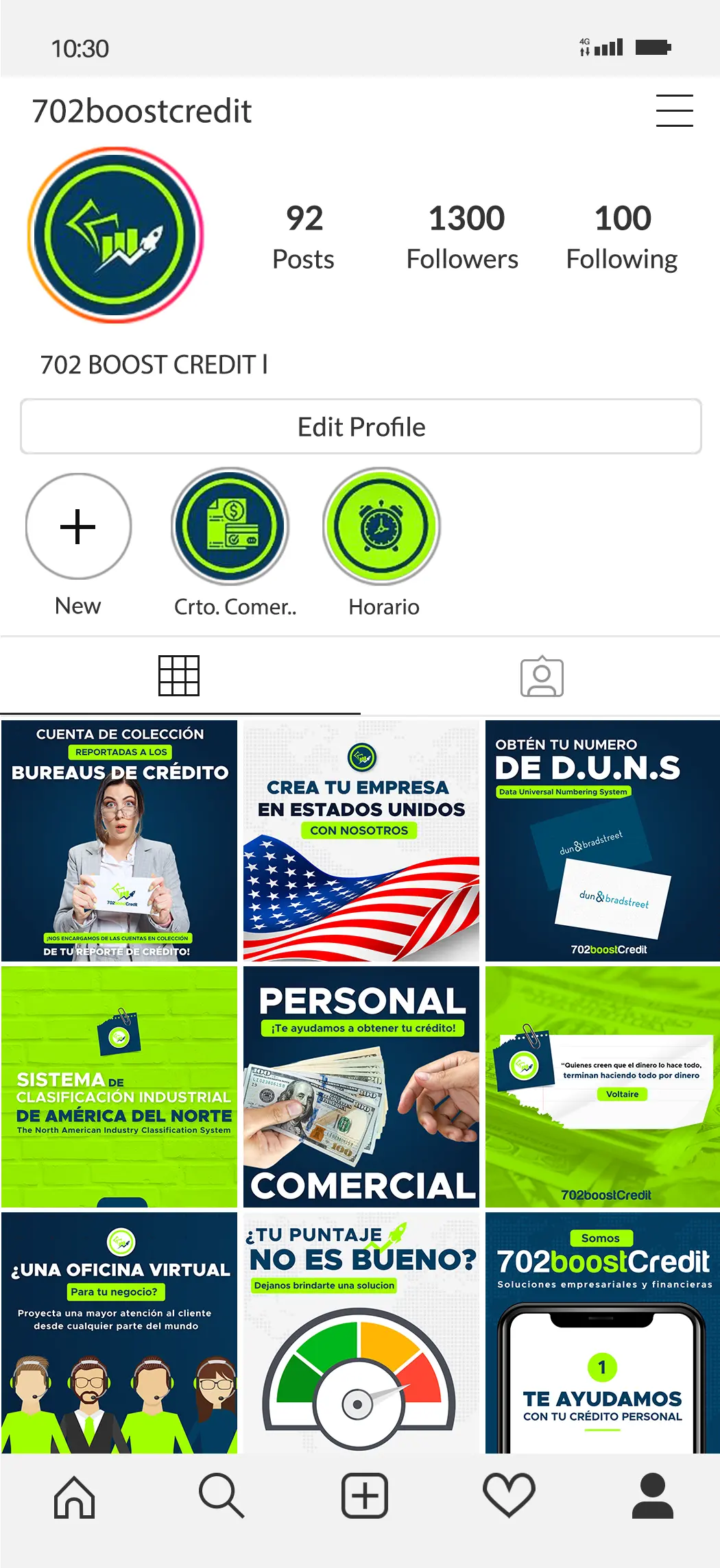Open the Oficina Virtual post

pos(119,1332)
